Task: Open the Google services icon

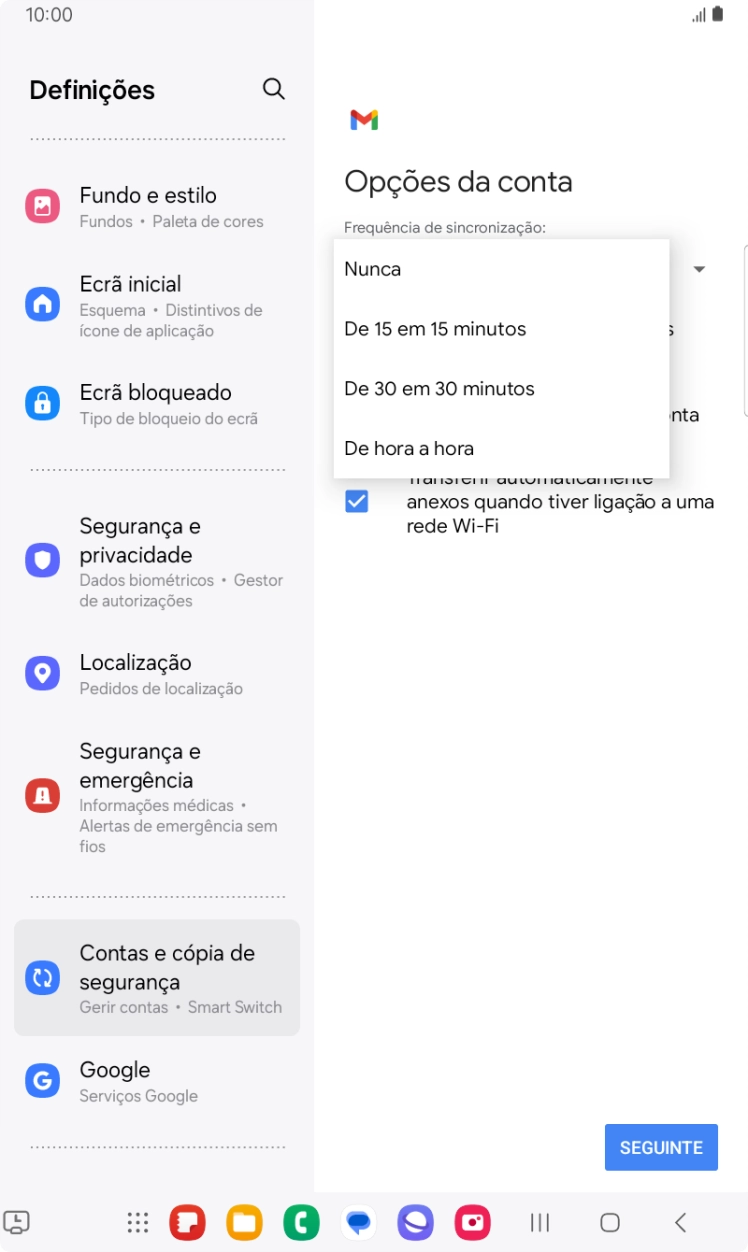Action: [42, 1080]
